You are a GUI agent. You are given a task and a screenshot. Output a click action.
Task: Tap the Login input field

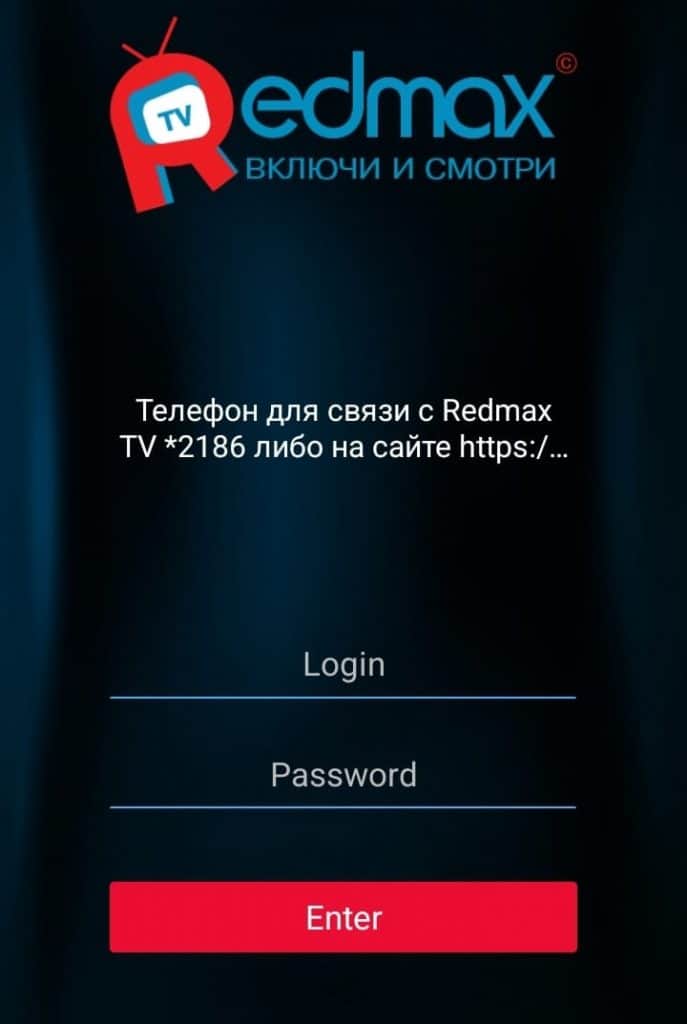[343, 666]
